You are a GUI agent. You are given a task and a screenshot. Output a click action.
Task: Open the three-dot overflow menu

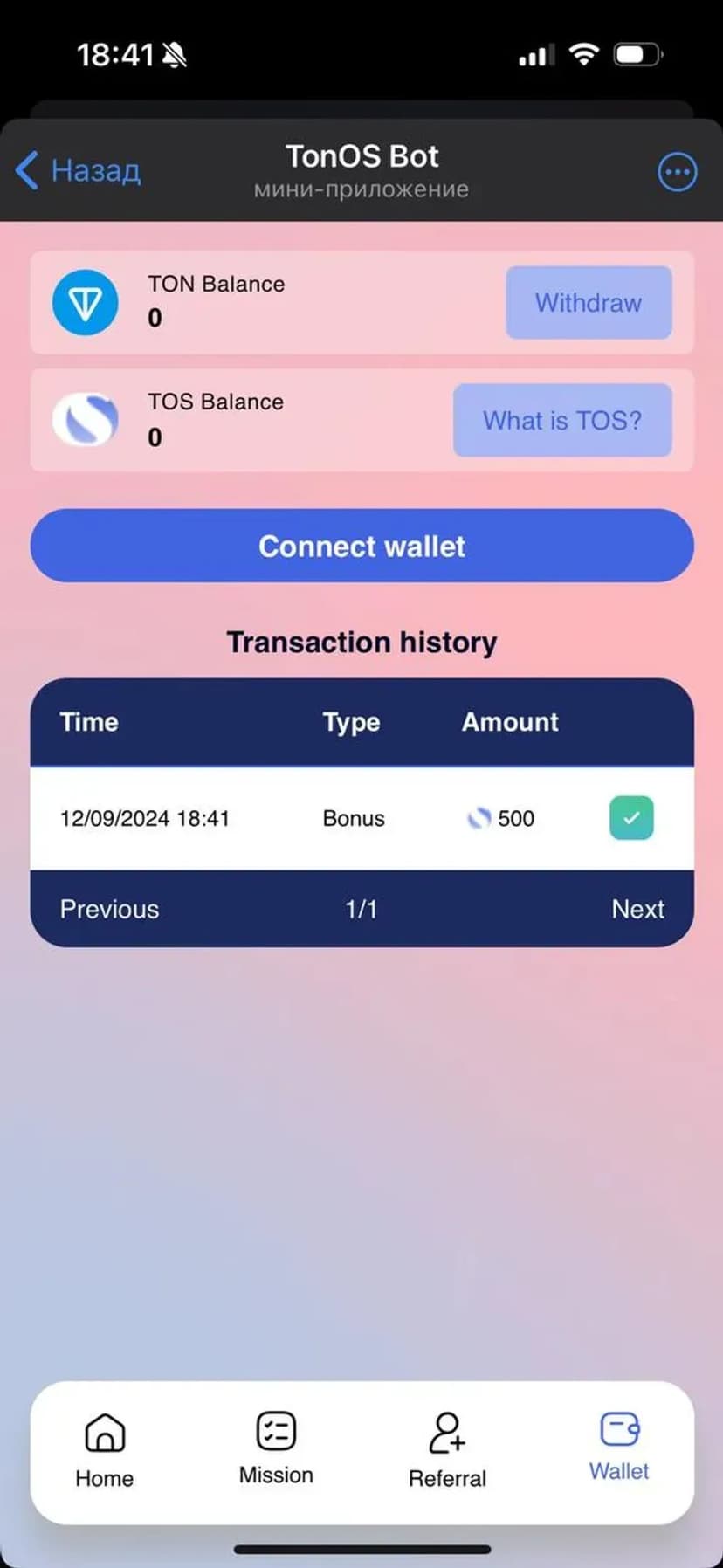click(x=677, y=172)
